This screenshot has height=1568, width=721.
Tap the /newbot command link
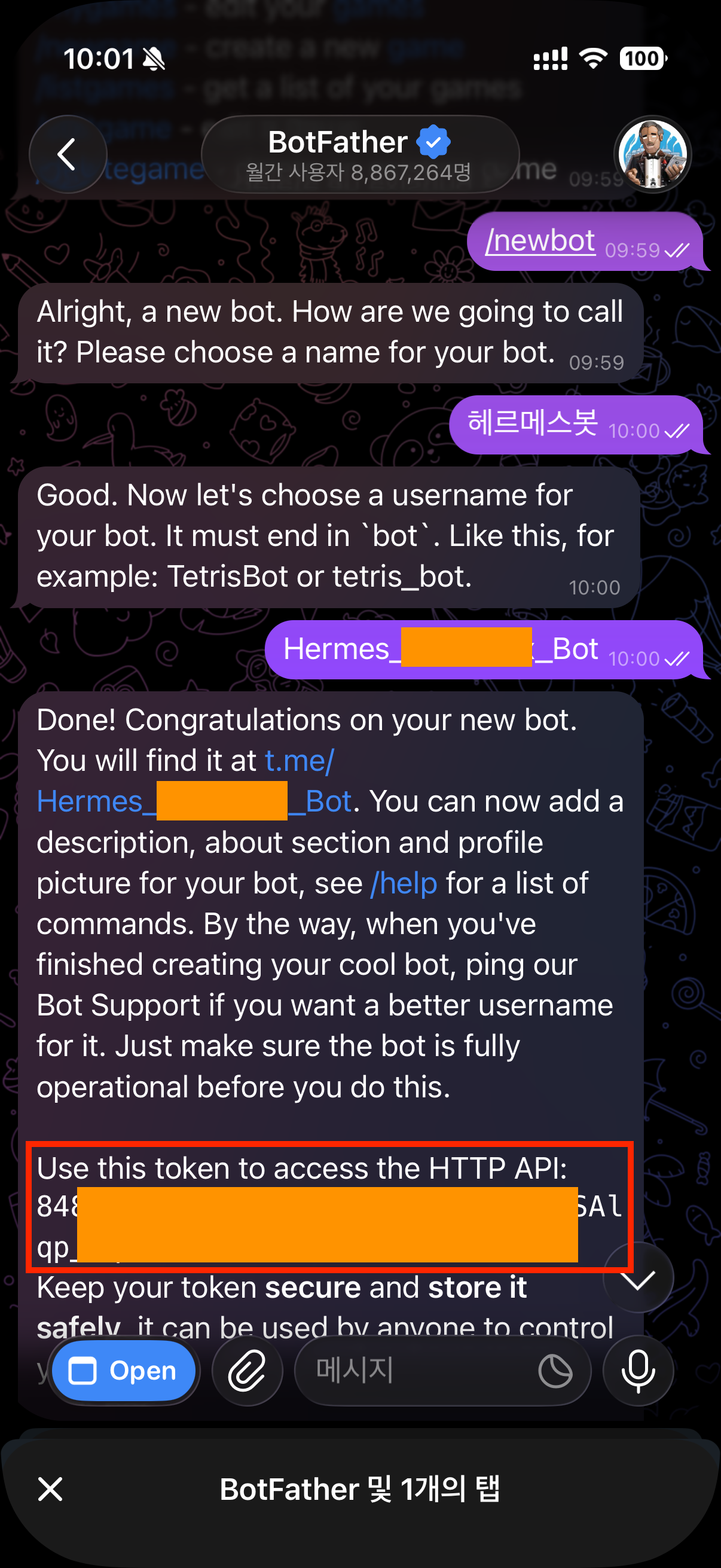(x=540, y=241)
